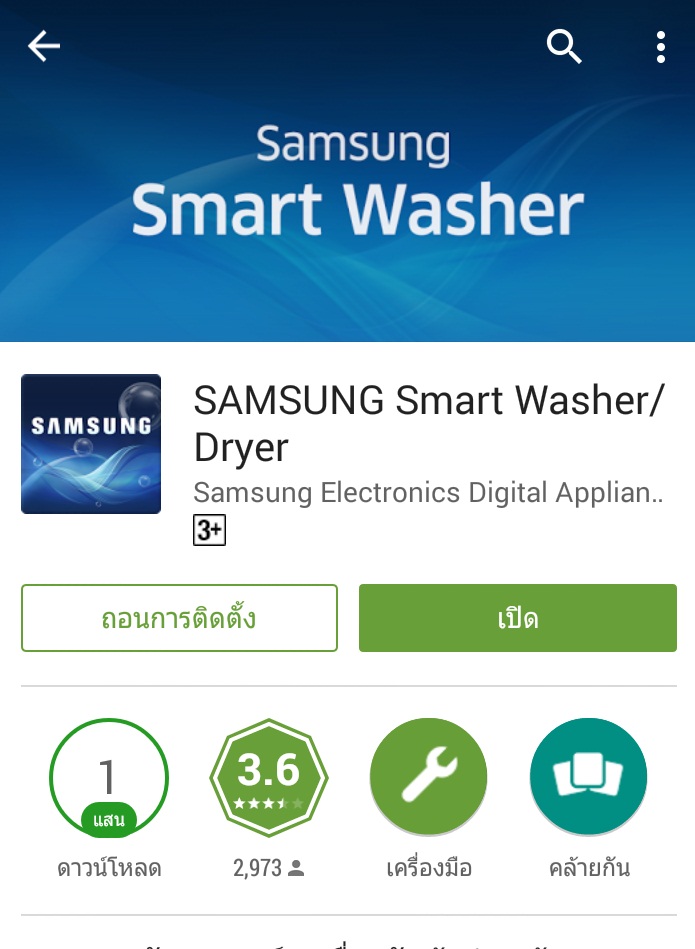
Task: Open the app with เปิด button
Action: click(517, 618)
